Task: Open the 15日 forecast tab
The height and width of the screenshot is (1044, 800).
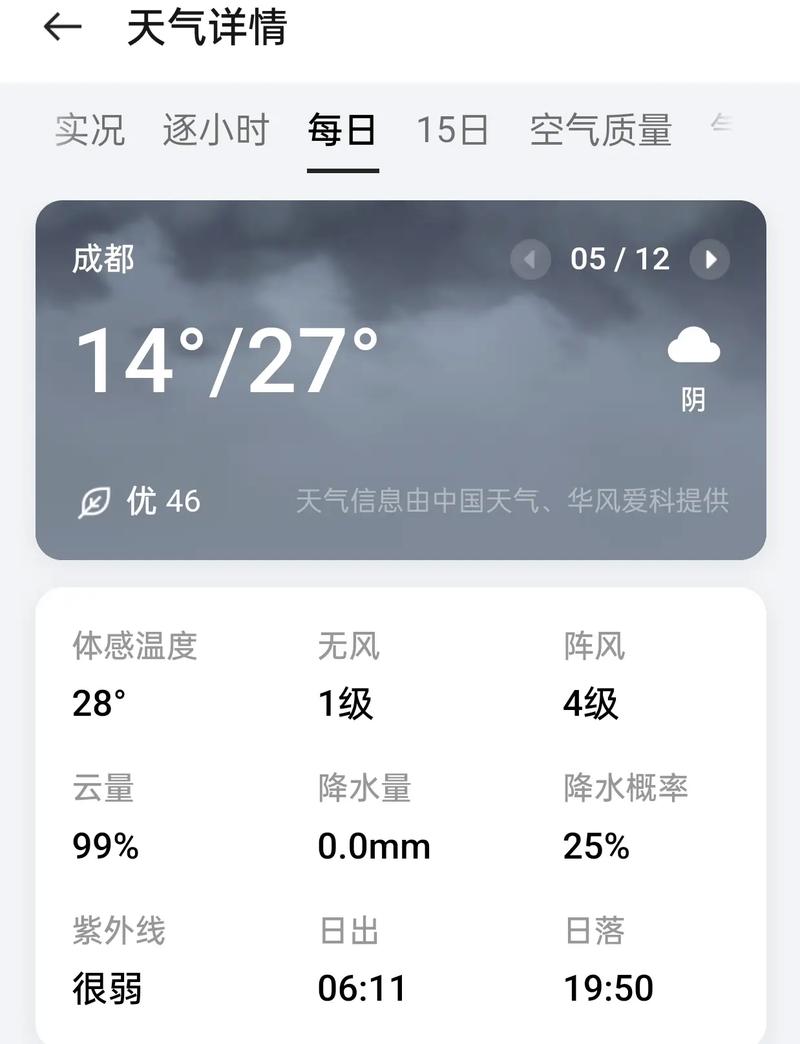Action: pyautogui.click(x=452, y=130)
